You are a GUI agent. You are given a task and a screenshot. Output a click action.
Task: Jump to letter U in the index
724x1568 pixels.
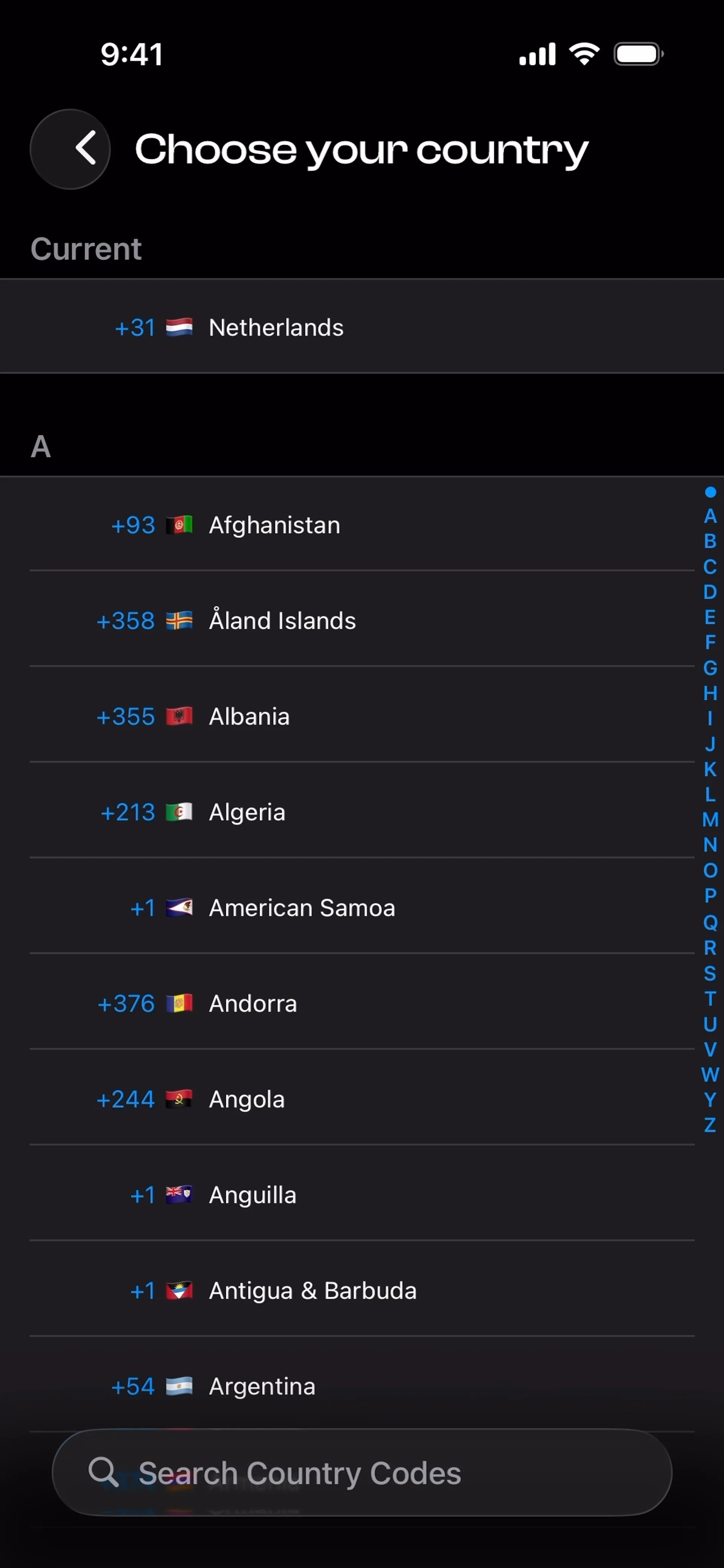pos(710,1024)
